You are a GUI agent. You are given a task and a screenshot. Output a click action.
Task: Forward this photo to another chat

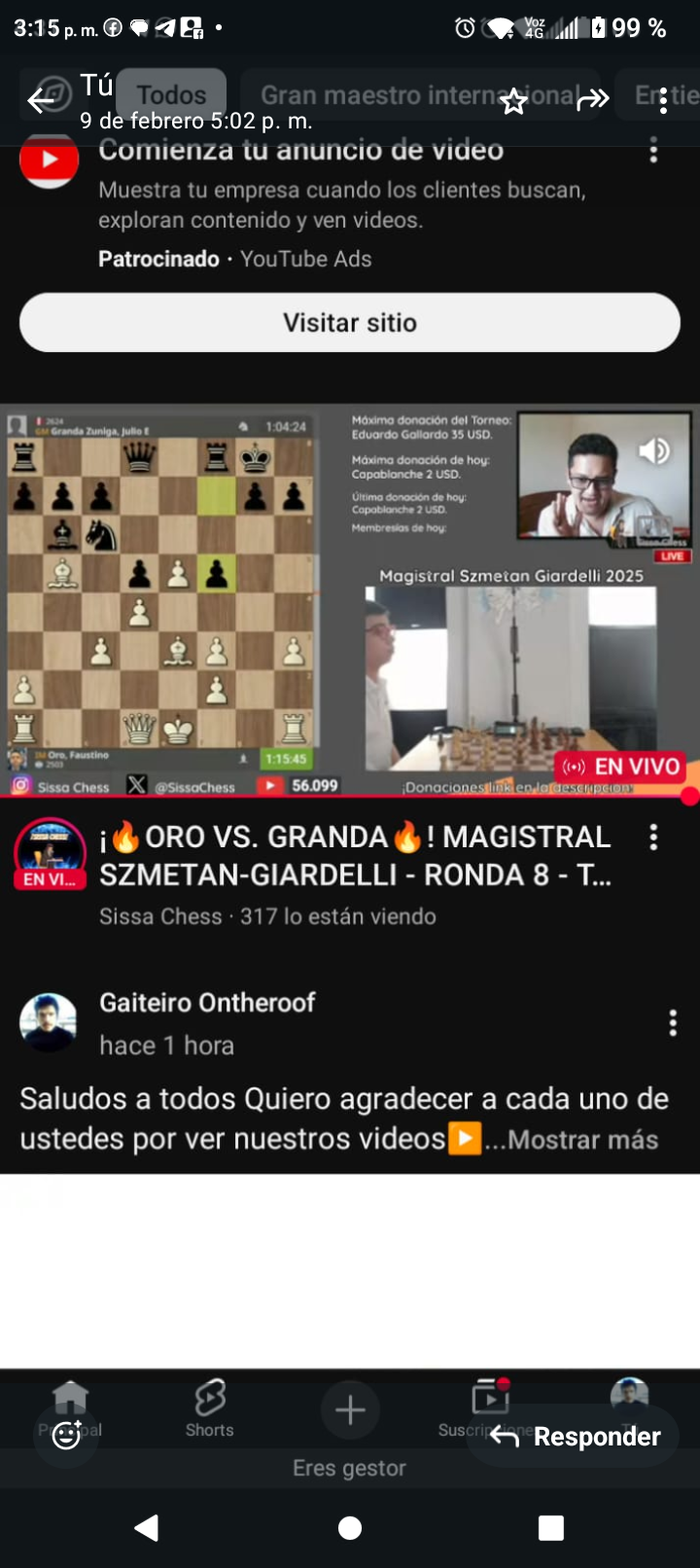[x=592, y=98]
